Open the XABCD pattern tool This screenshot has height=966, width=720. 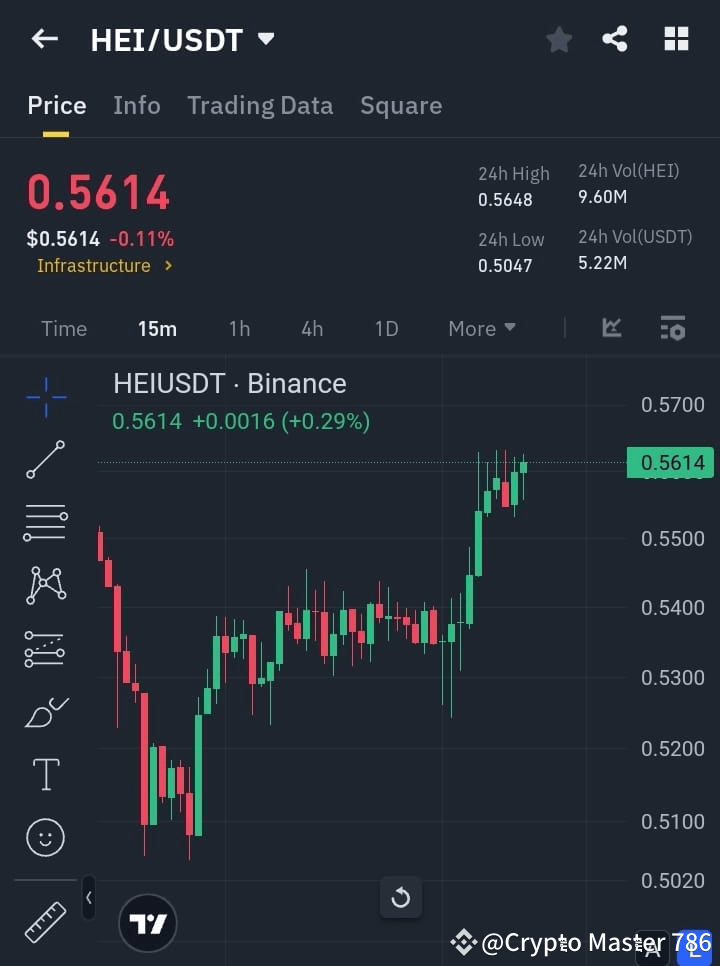click(x=45, y=586)
